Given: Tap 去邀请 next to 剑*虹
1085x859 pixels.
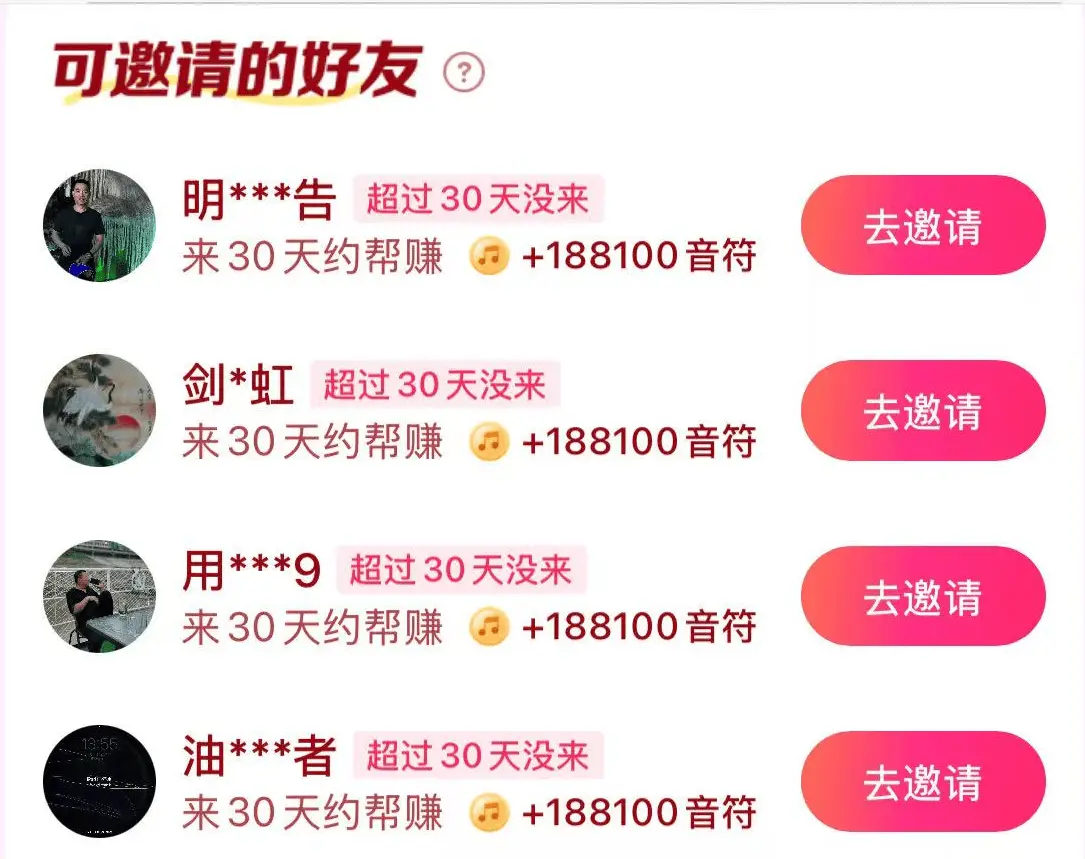Looking at the screenshot, I should pos(922,411).
